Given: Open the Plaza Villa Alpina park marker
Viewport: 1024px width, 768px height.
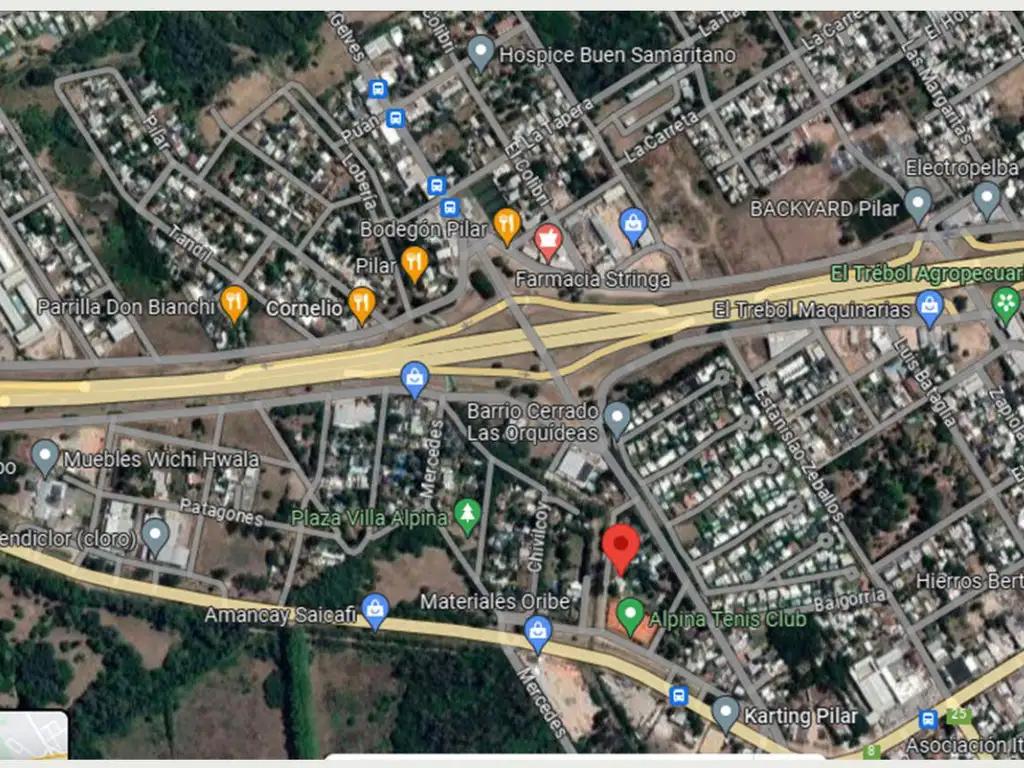Looking at the screenshot, I should [x=466, y=514].
